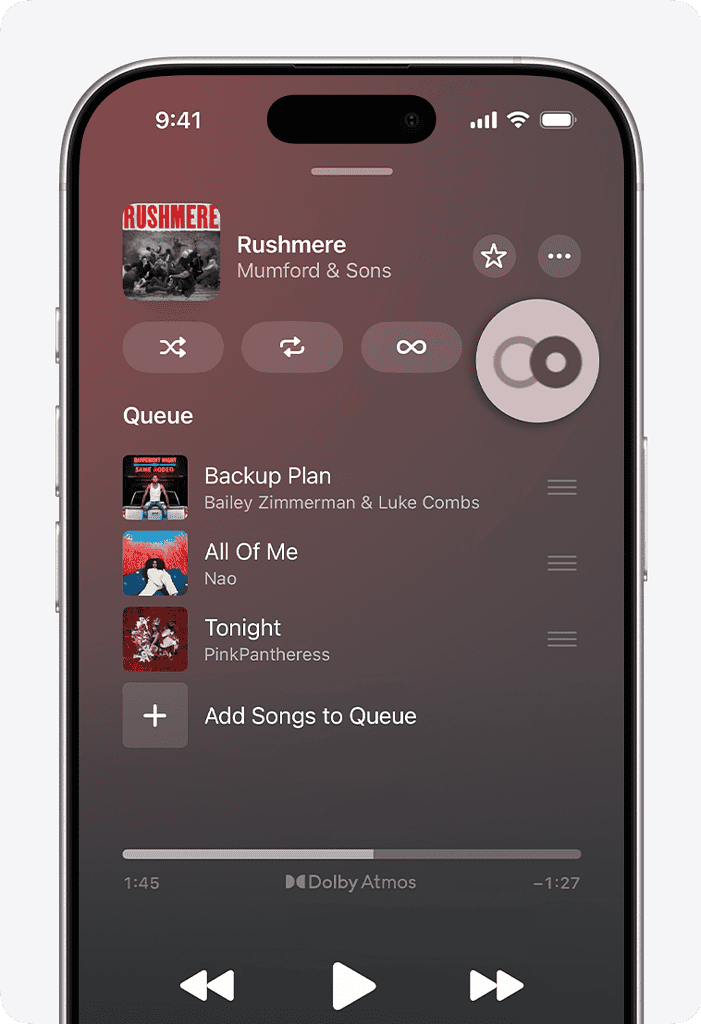The width and height of the screenshot is (701, 1024).
Task: Toggle shuffle for the queue
Action: coord(173,347)
